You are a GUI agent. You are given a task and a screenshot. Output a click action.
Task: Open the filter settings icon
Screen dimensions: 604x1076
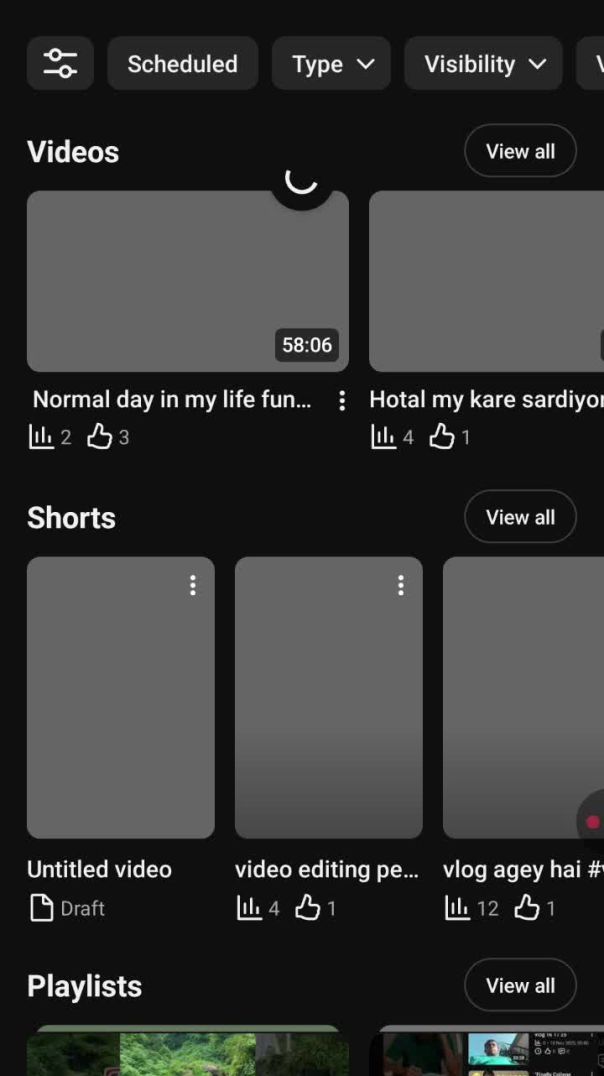[60, 64]
